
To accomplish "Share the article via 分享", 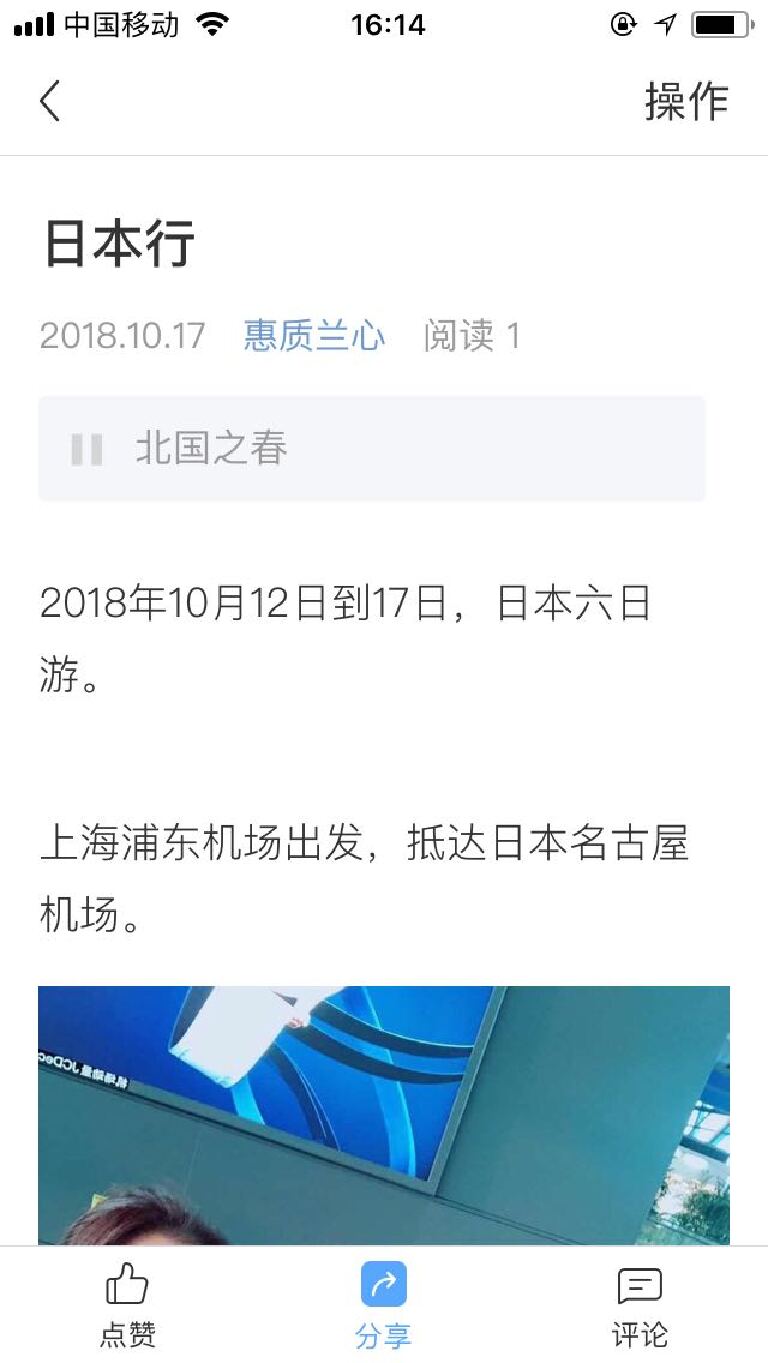I will coord(383,1305).
